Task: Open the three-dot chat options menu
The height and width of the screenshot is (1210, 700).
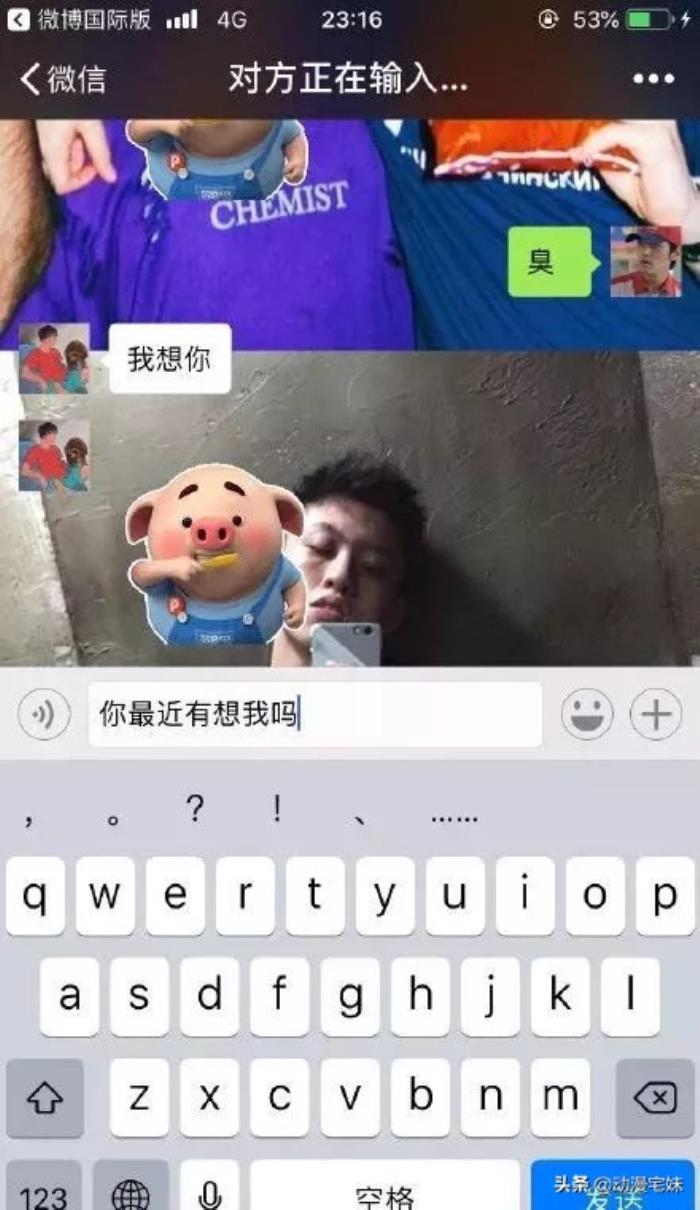Action: tap(653, 80)
